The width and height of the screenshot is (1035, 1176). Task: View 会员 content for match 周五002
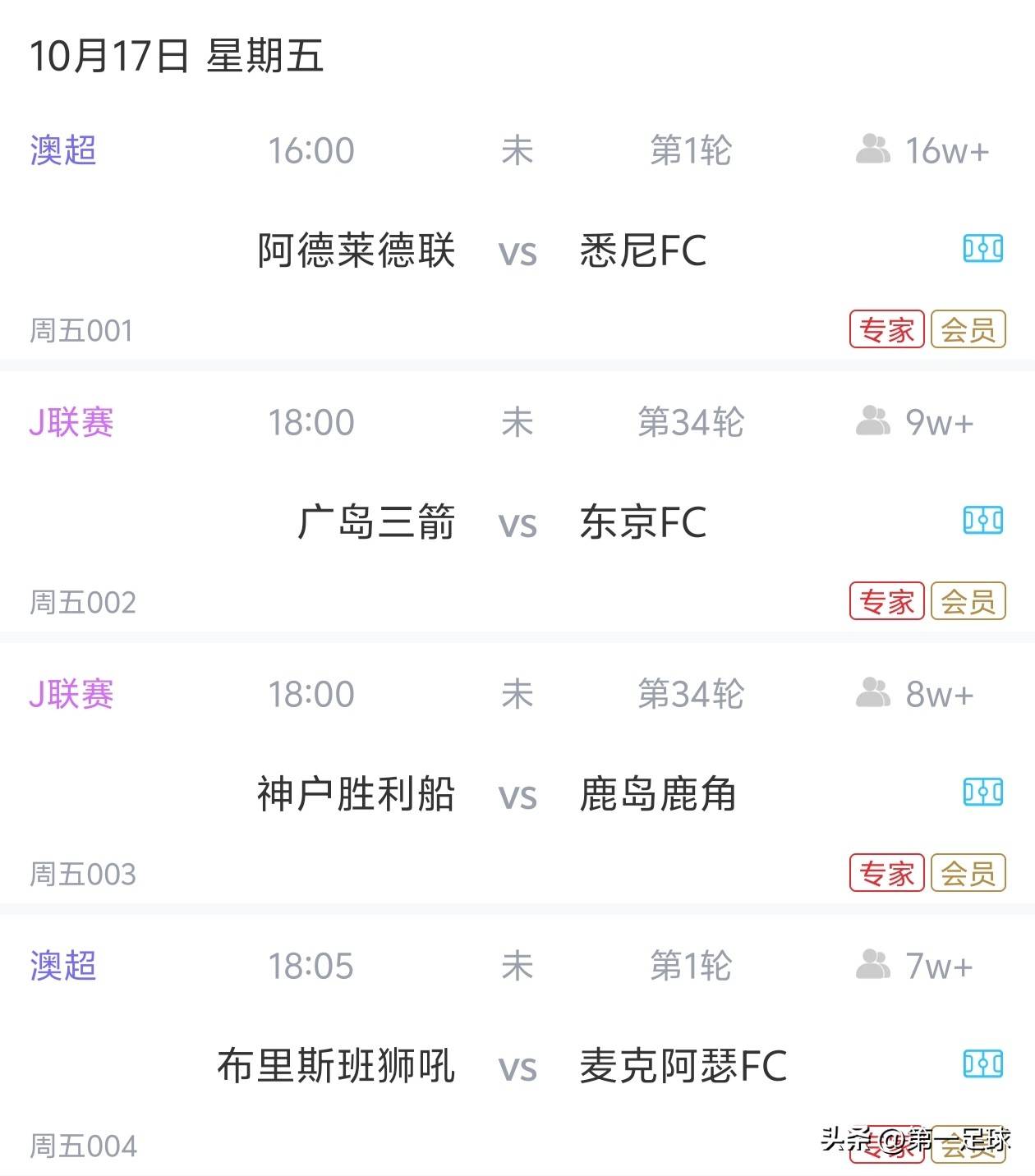pos(968,602)
